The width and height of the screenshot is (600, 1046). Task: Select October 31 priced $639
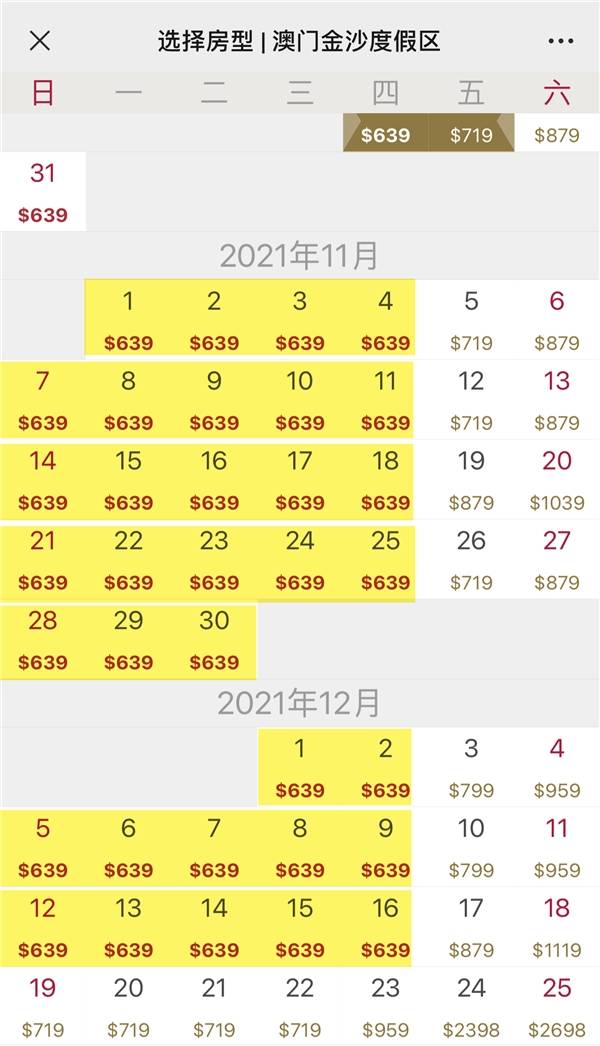[43, 192]
